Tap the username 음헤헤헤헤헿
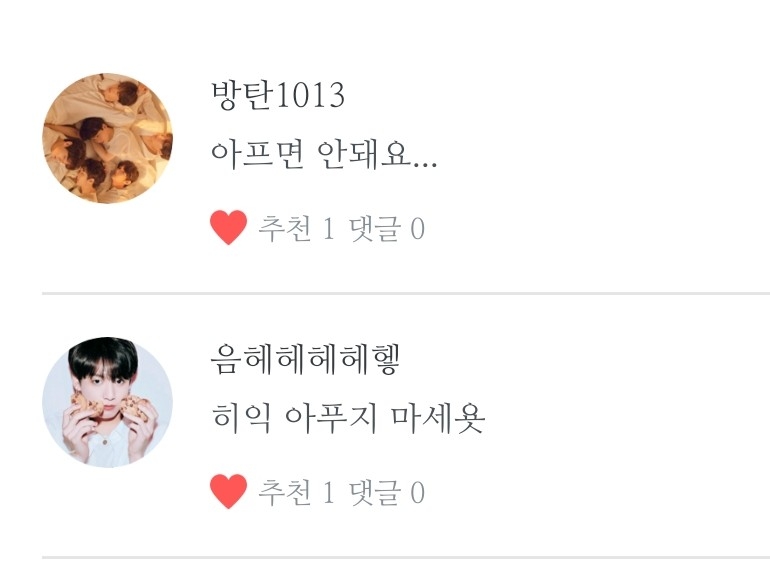Image resolution: width=770 pixels, height=578 pixels. click(x=305, y=359)
